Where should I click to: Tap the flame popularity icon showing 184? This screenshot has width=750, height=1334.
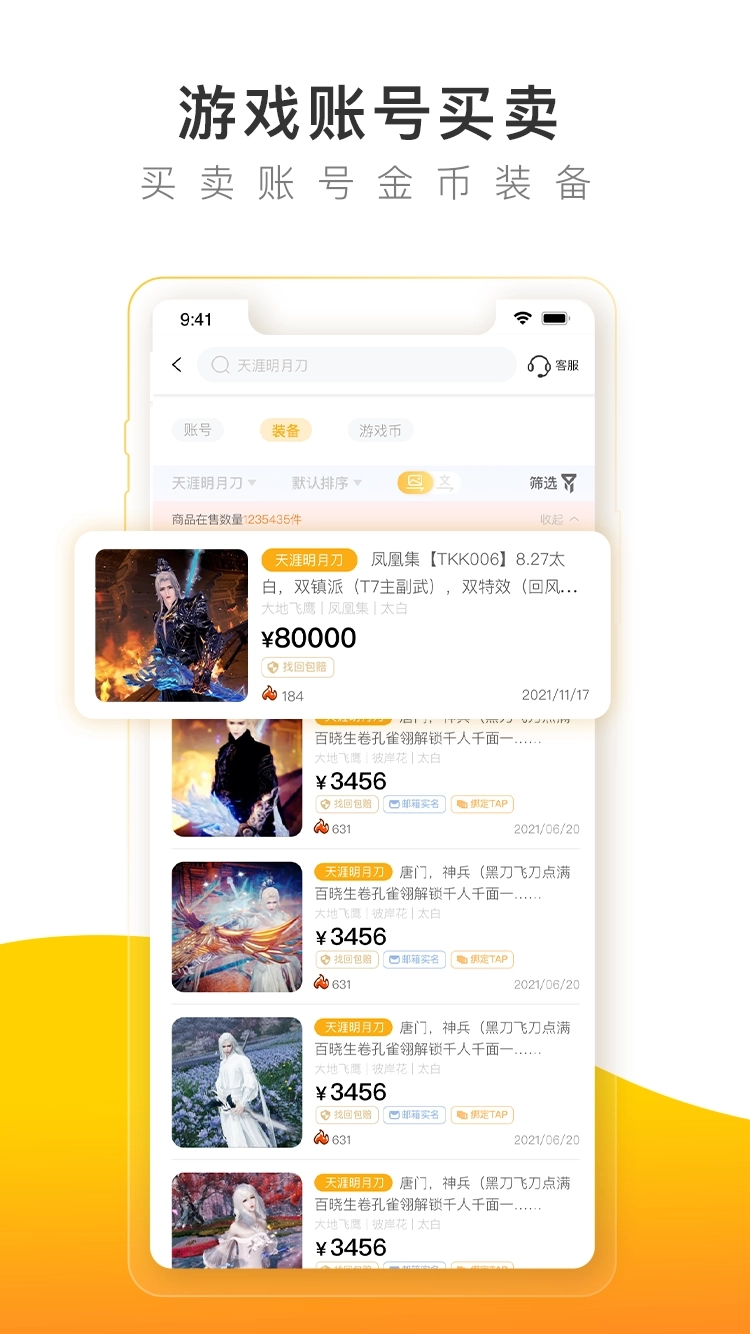coord(268,691)
